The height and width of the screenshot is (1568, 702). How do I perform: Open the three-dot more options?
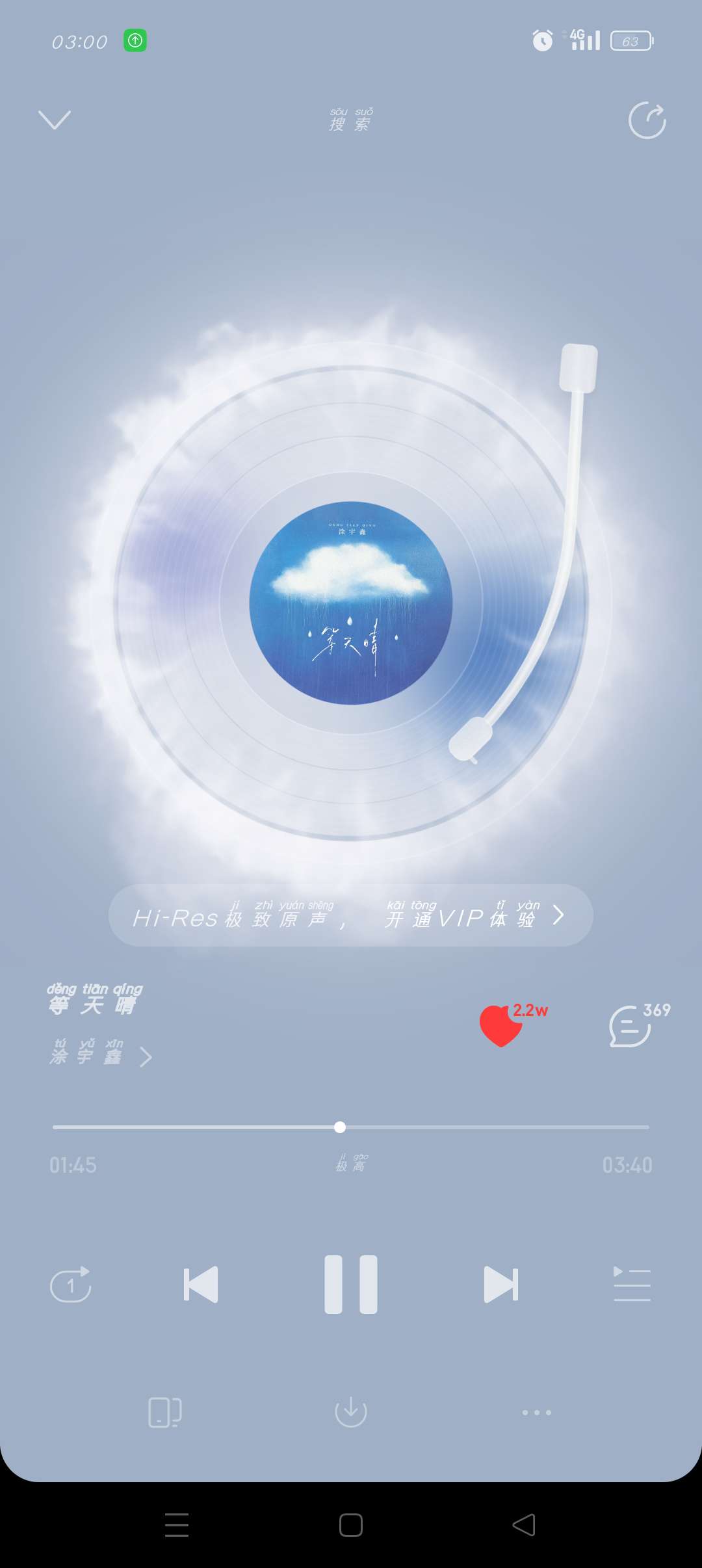(x=537, y=1412)
